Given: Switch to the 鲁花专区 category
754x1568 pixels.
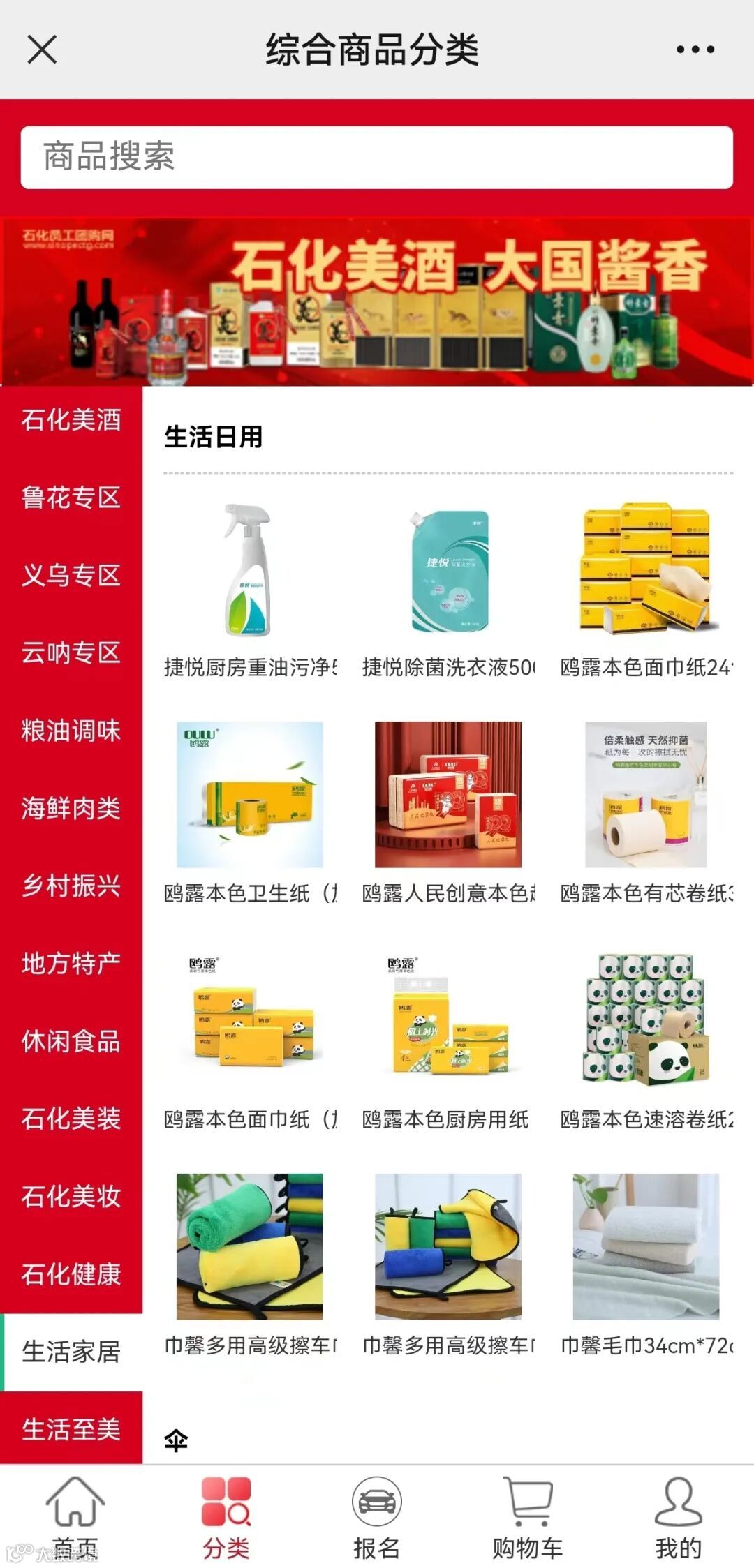Looking at the screenshot, I should pos(71,498).
